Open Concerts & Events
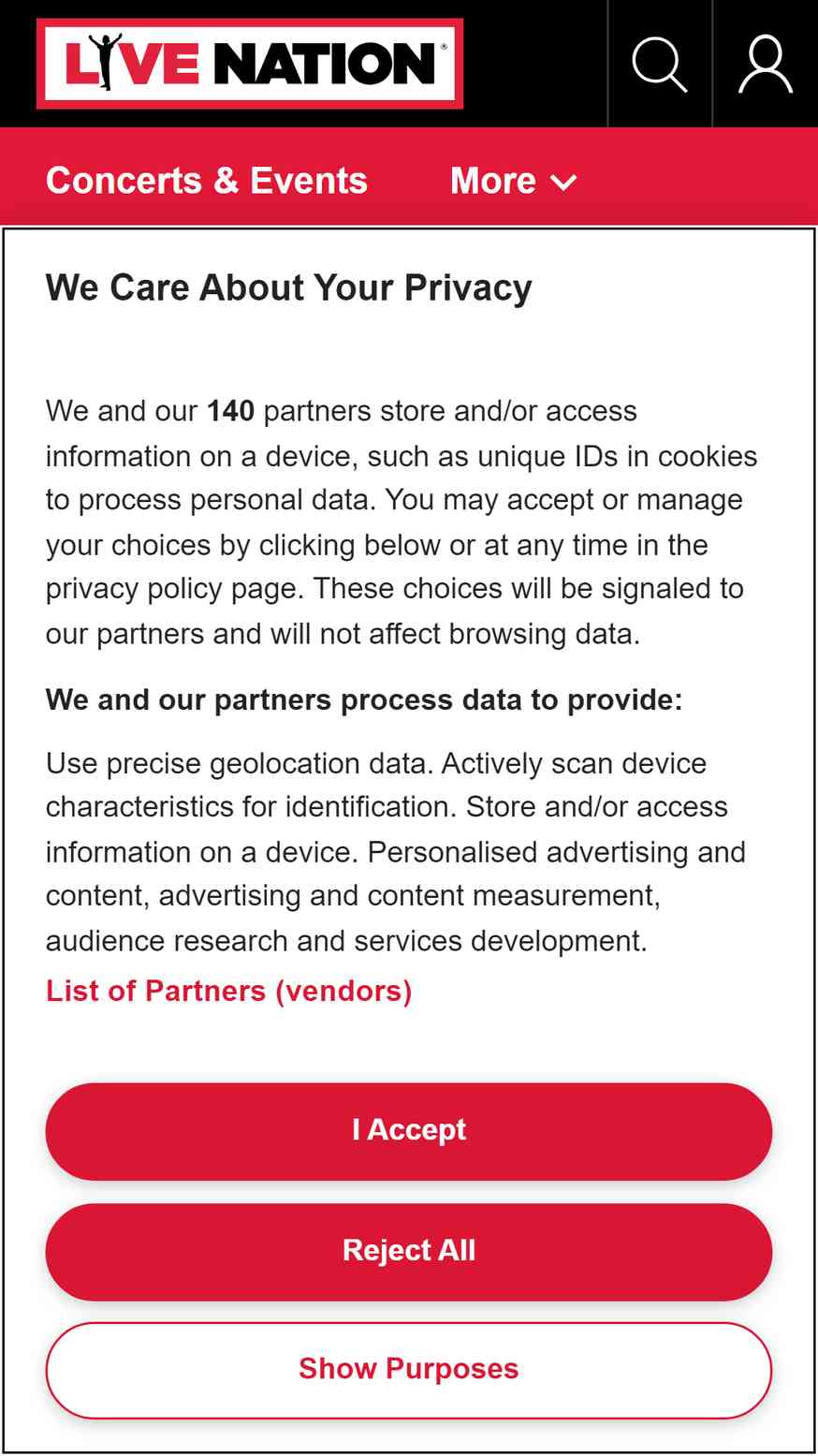The height and width of the screenshot is (1456, 818). point(207,181)
